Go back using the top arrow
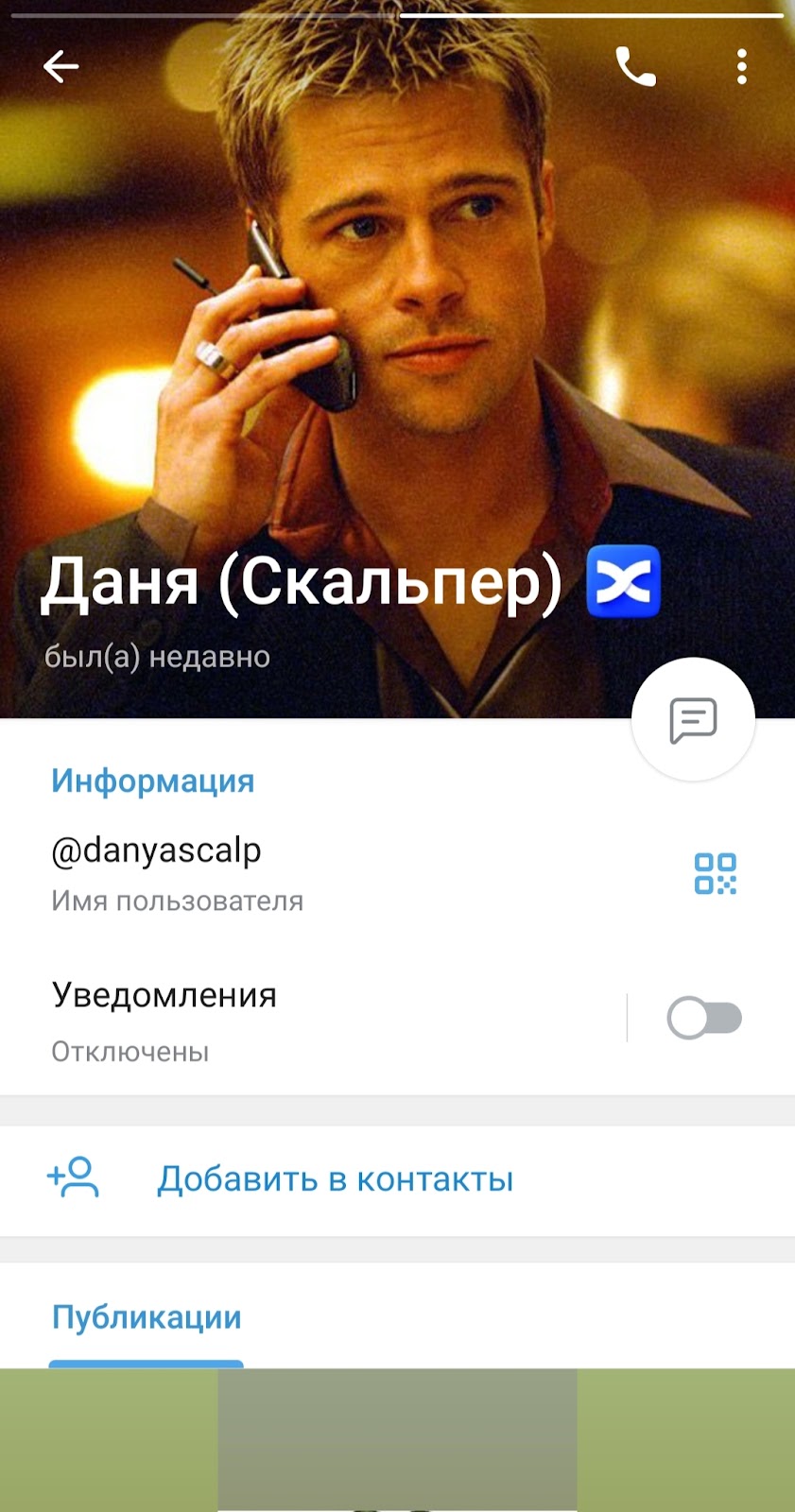The width and height of the screenshot is (795, 1512). tap(60, 66)
